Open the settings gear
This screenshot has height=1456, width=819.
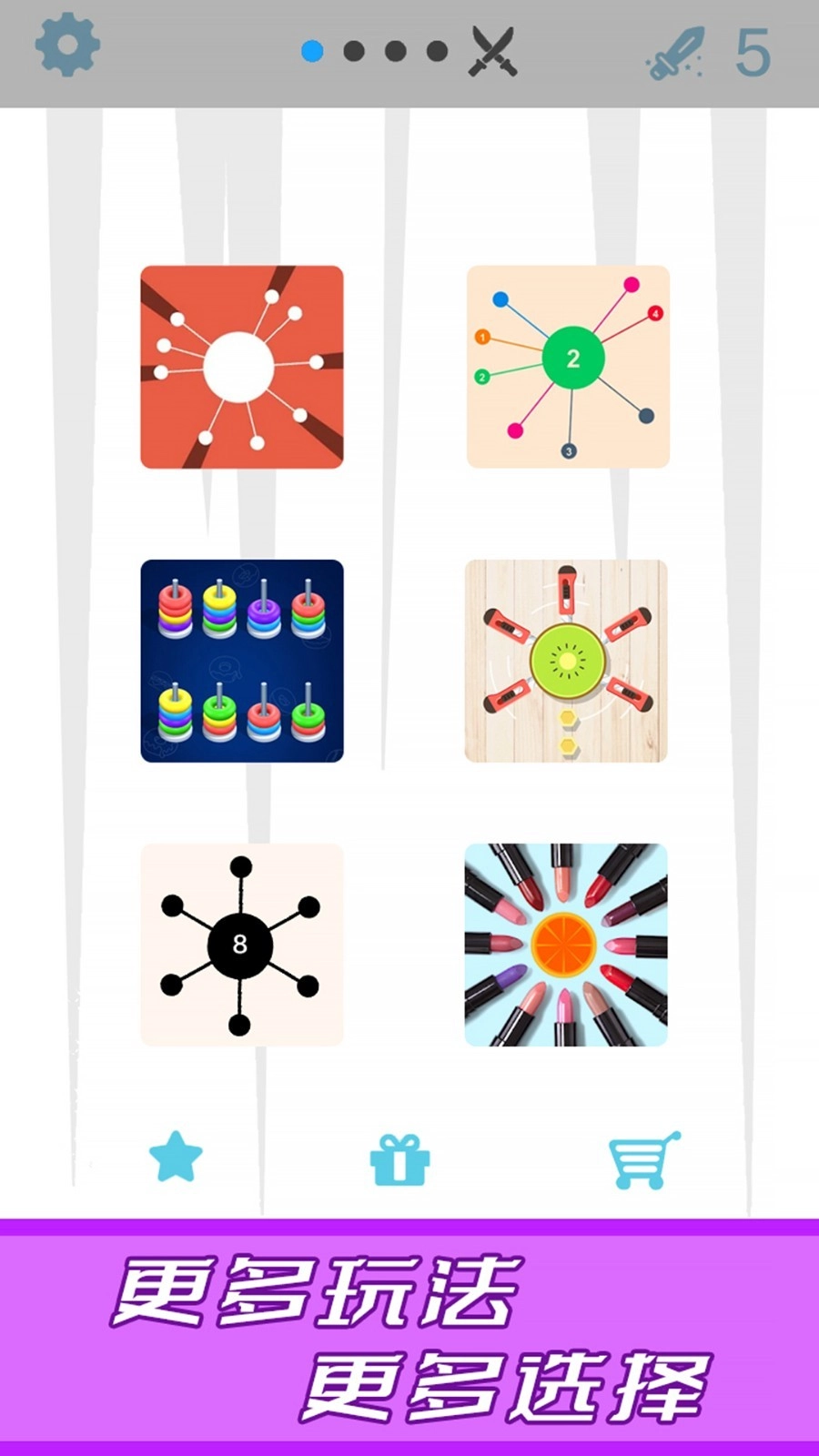pyautogui.click(x=67, y=45)
